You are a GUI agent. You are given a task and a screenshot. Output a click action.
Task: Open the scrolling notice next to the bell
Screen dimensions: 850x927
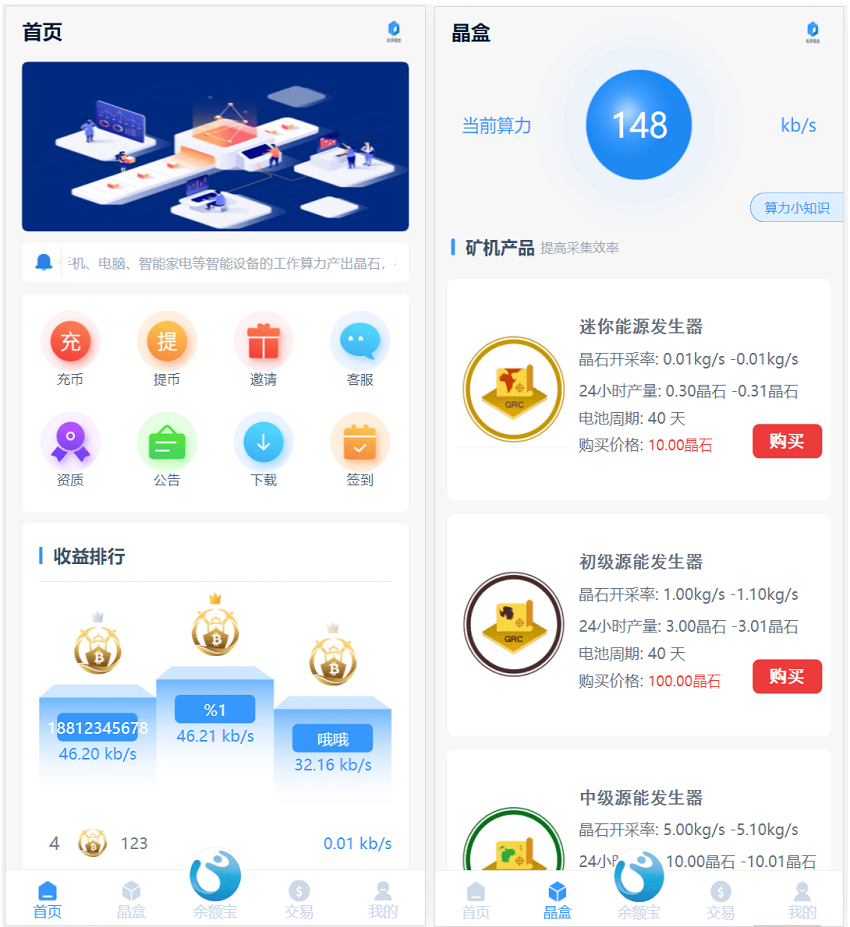click(x=230, y=263)
